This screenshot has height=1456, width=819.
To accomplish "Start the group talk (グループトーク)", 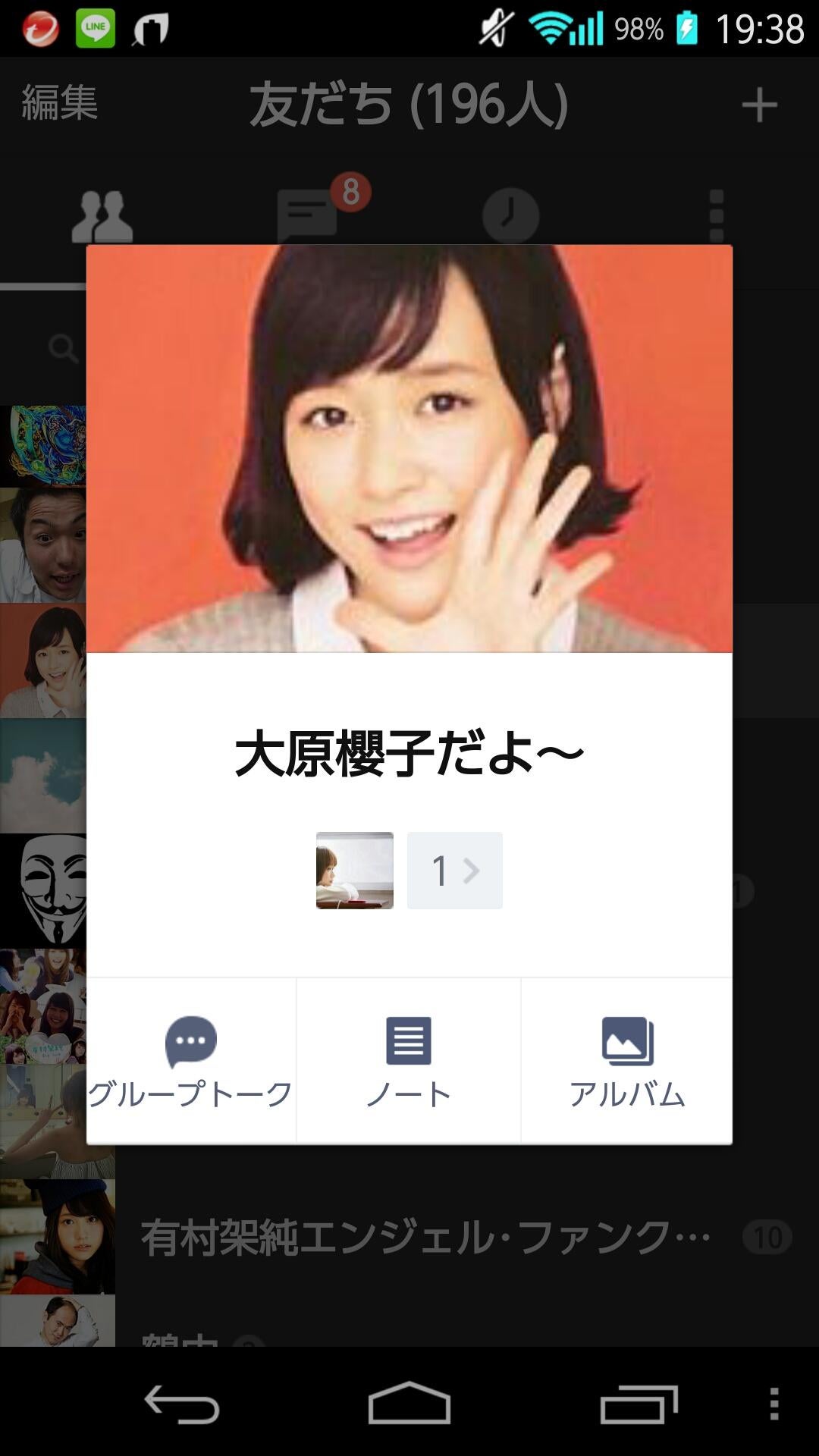I will coord(190,1060).
